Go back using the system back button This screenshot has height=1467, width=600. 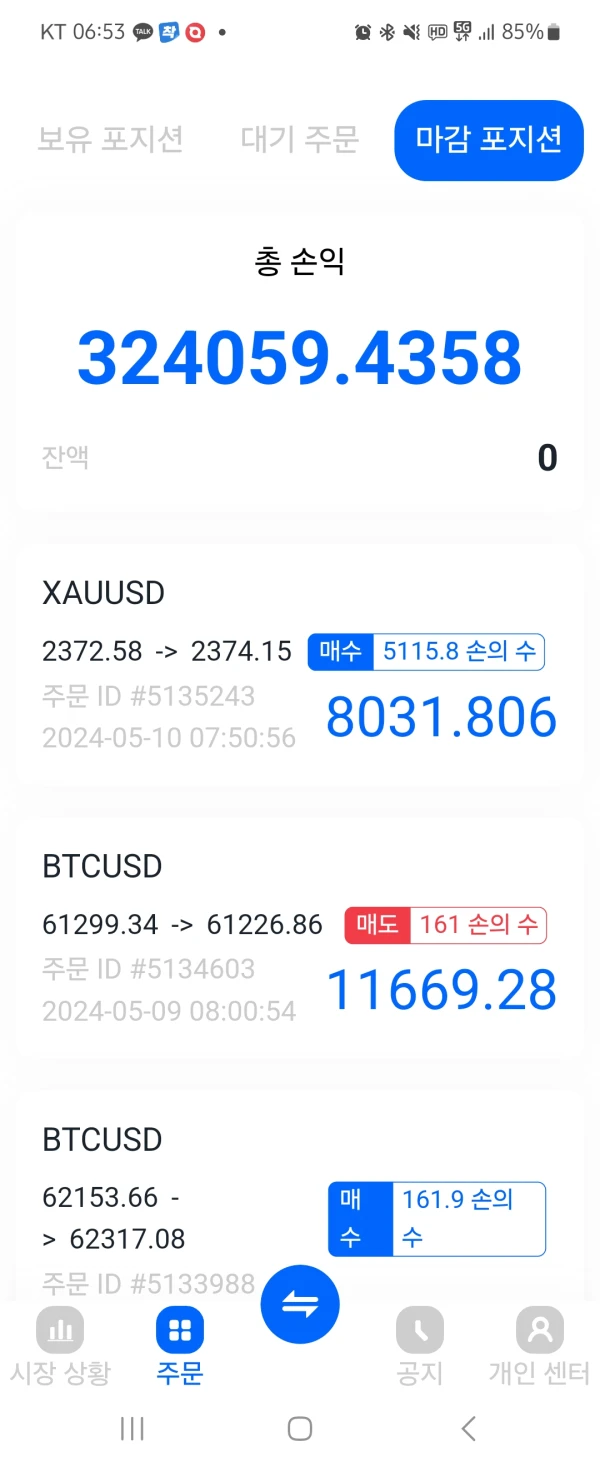(x=468, y=1429)
